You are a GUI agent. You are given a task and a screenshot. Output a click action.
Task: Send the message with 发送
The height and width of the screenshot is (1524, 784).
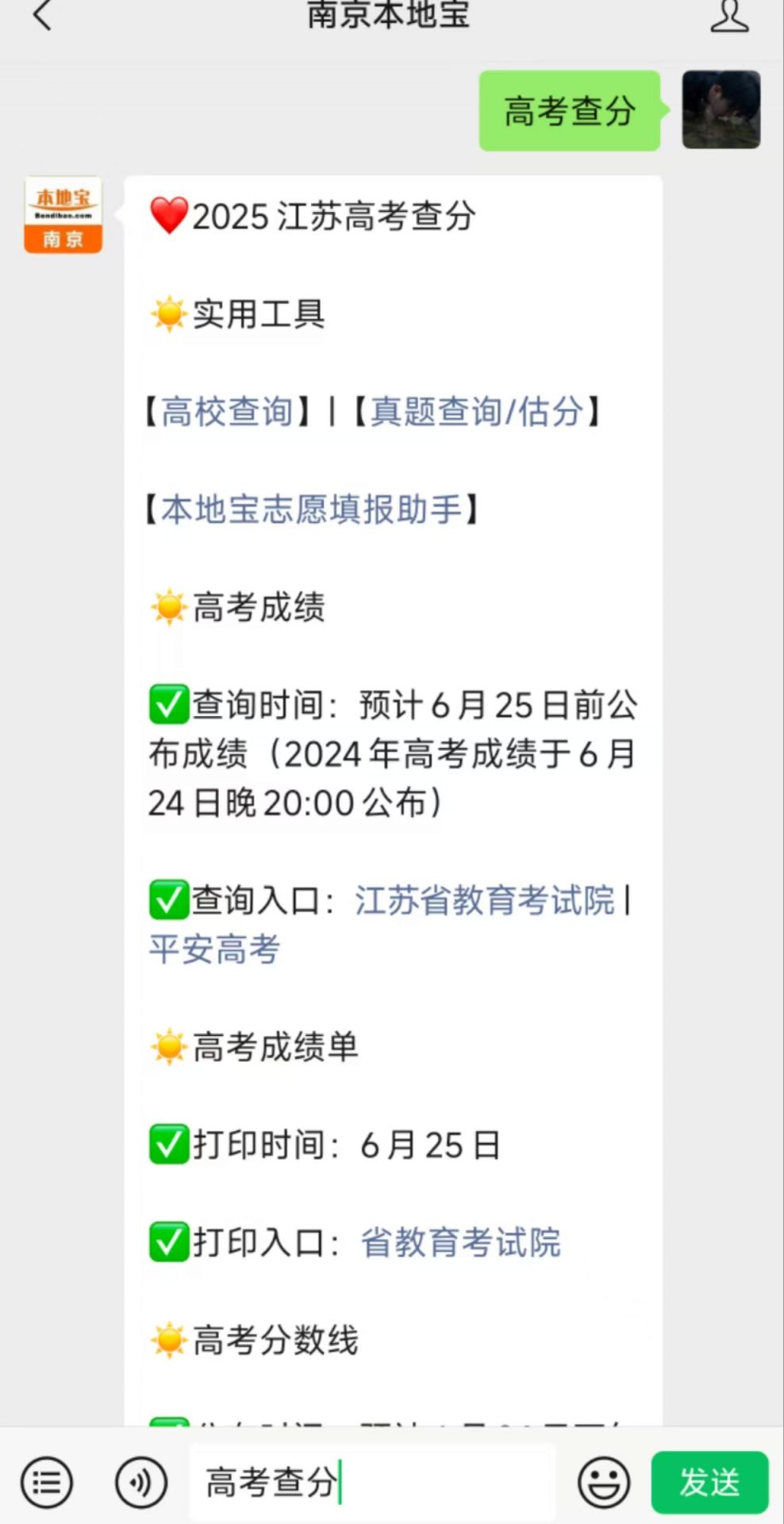(709, 1482)
